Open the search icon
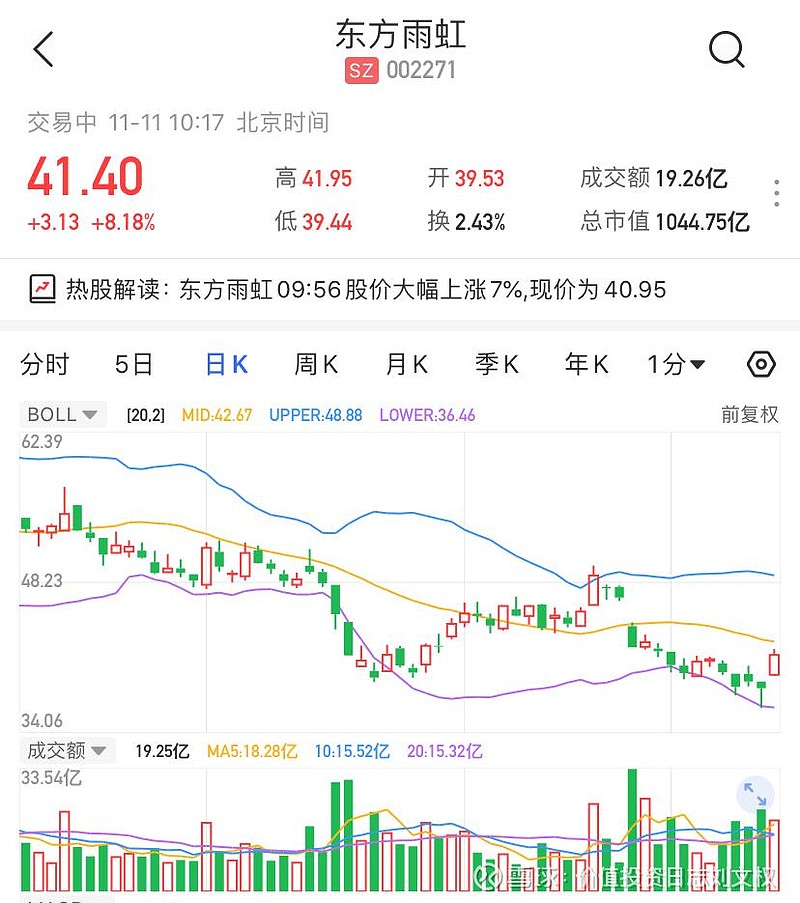This screenshot has height=903, width=800. pos(727,49)
